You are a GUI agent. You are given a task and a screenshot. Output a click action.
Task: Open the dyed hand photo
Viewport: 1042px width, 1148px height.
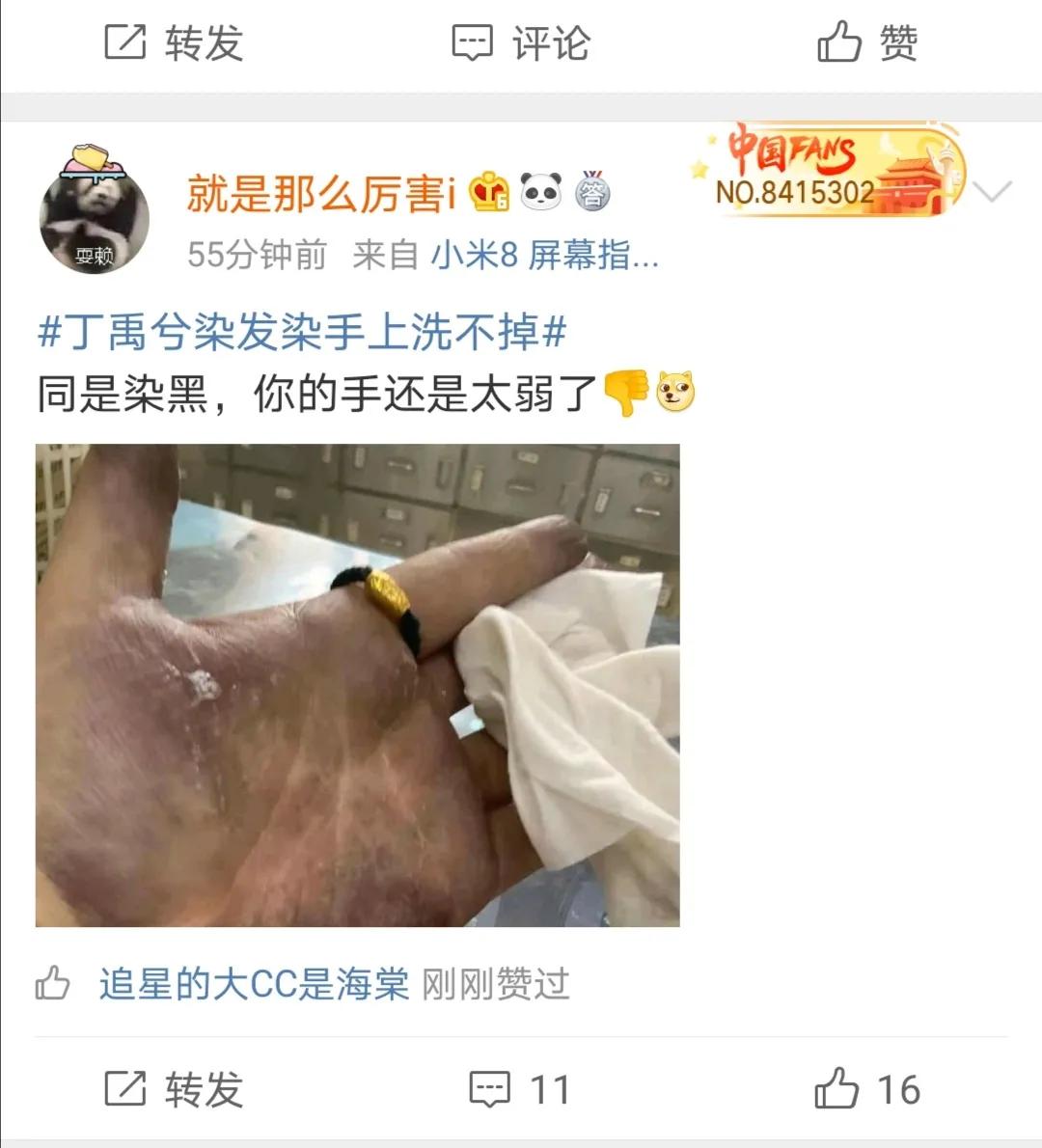click(357, 683)
